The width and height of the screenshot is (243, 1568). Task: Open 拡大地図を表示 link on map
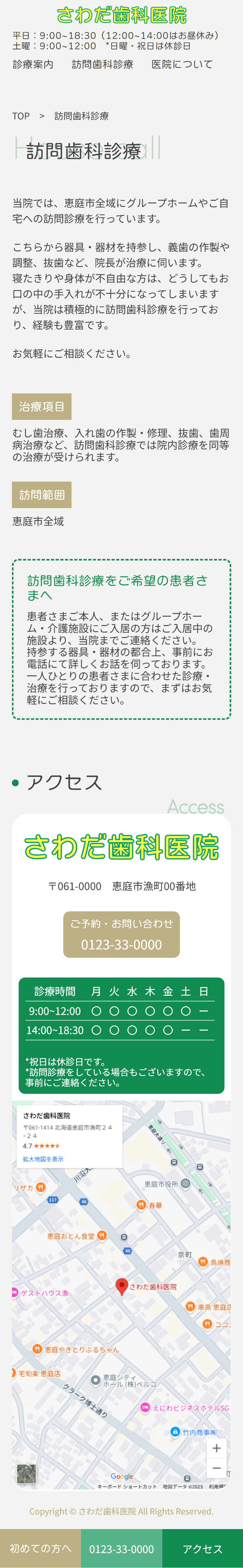pos(43,1159)
